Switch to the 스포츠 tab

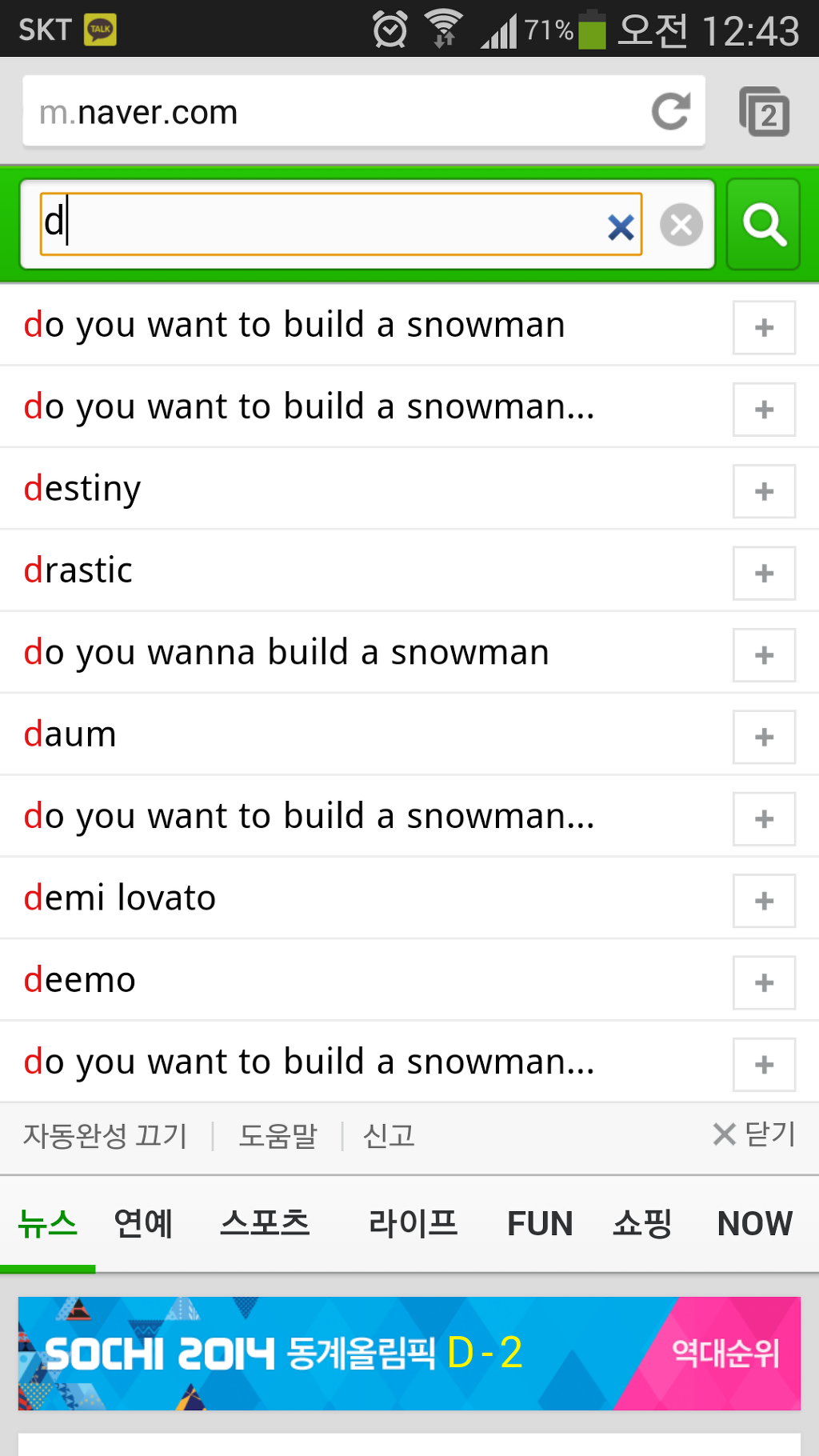click(x=265, y=1223)
